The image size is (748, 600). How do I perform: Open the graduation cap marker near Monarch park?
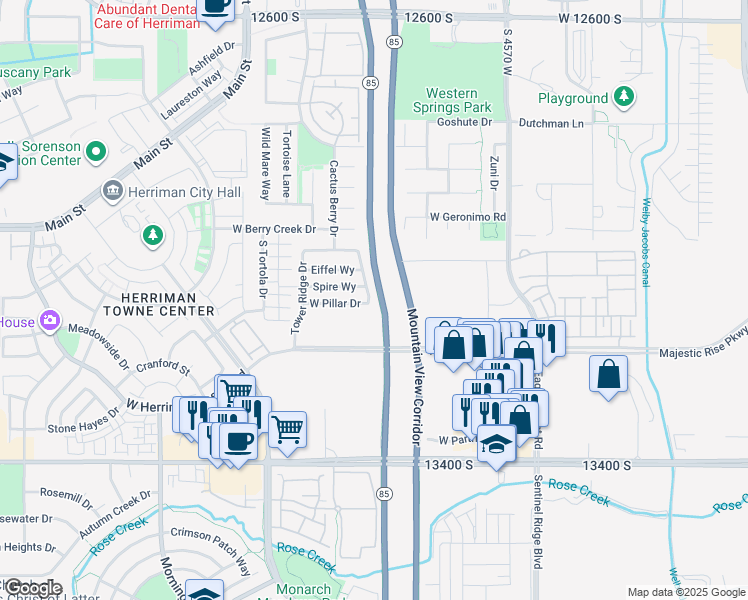point(204,590)
